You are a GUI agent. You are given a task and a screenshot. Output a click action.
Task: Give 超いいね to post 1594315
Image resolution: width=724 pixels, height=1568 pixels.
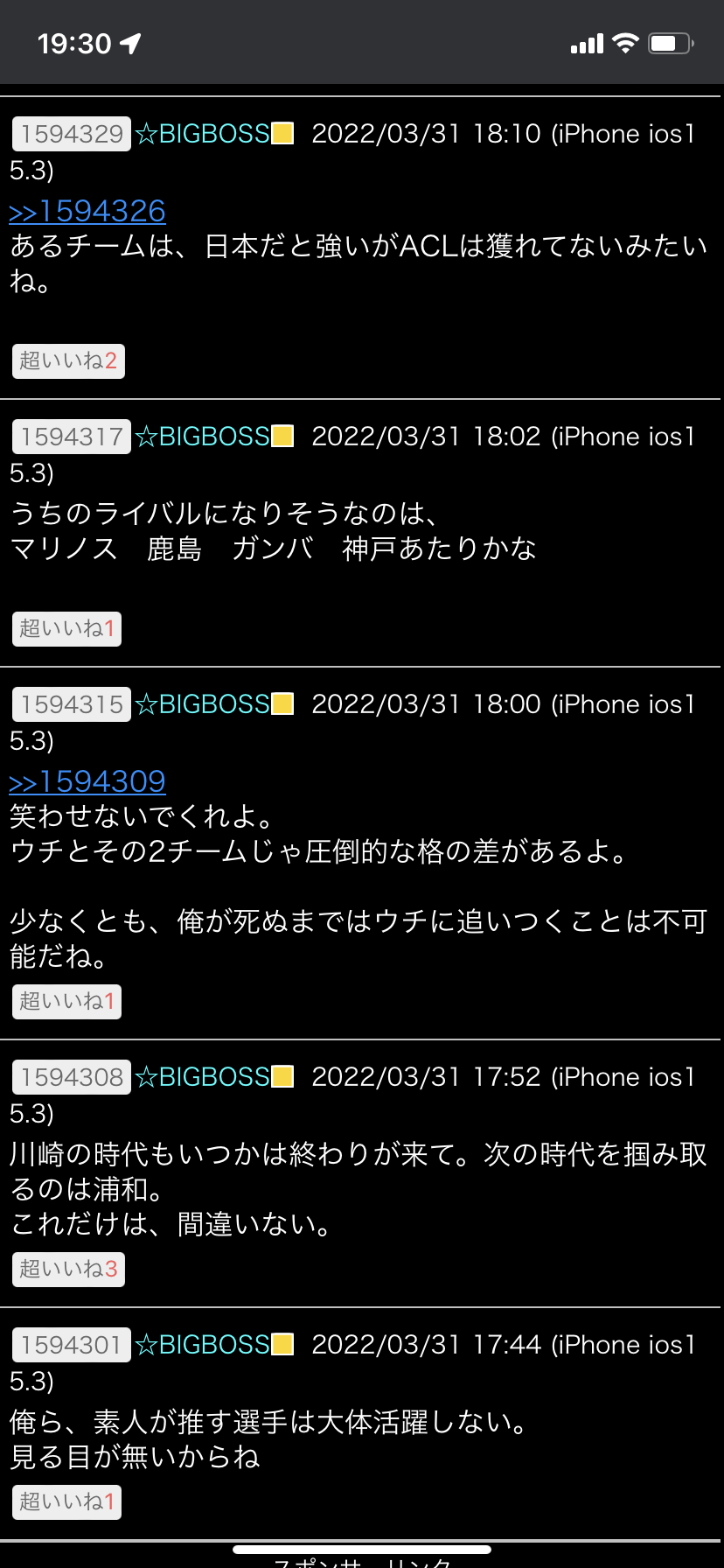[66, 1002]
